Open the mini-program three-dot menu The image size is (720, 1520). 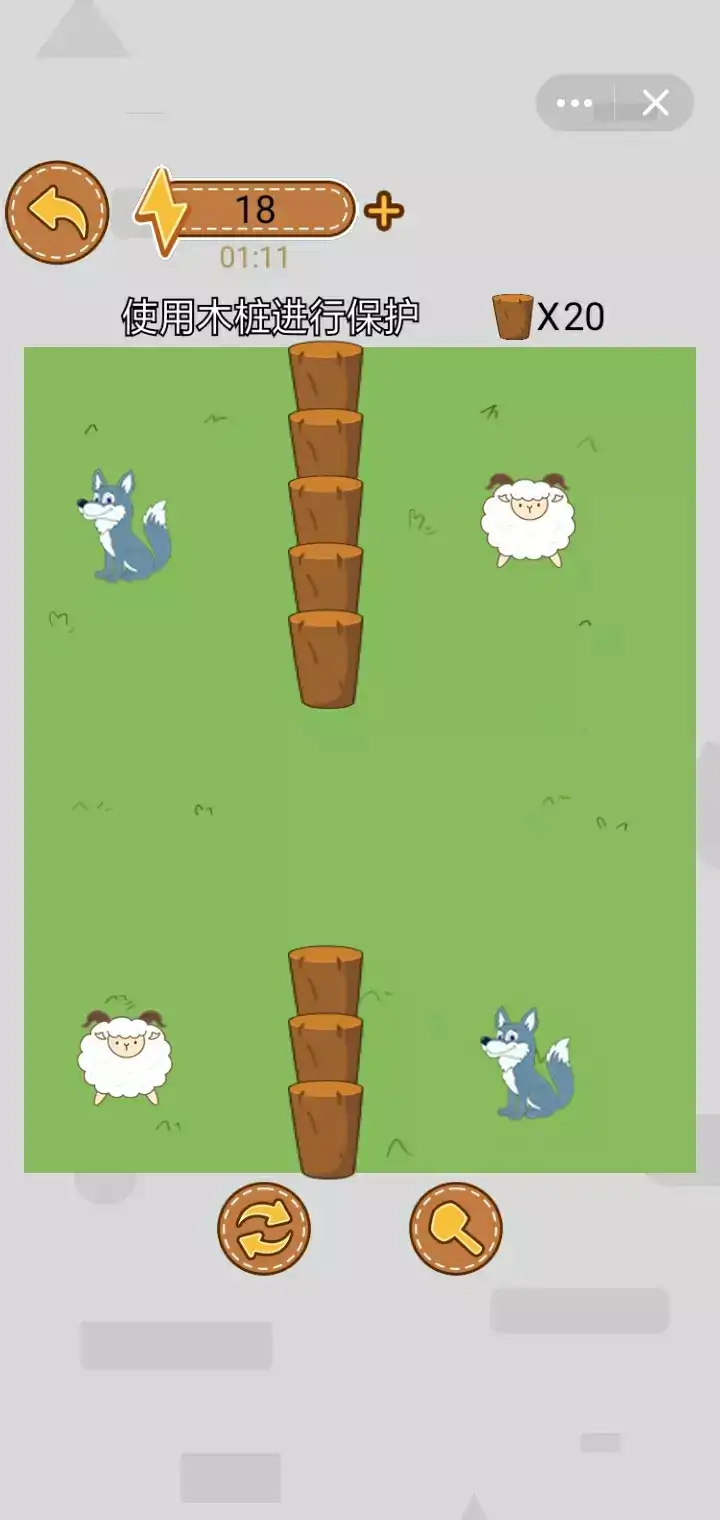575,103
